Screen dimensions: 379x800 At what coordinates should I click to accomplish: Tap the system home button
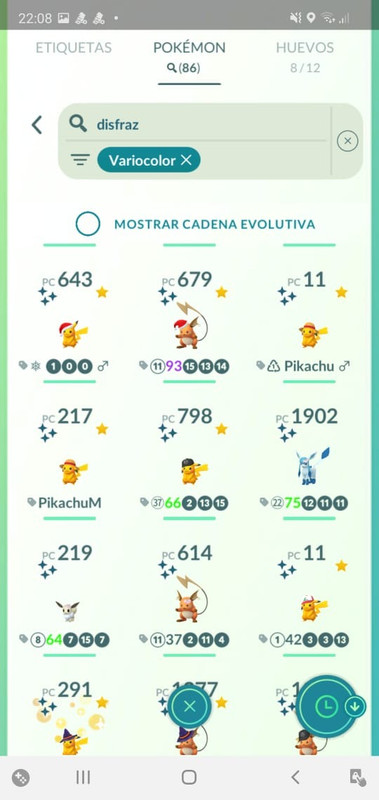189,777
